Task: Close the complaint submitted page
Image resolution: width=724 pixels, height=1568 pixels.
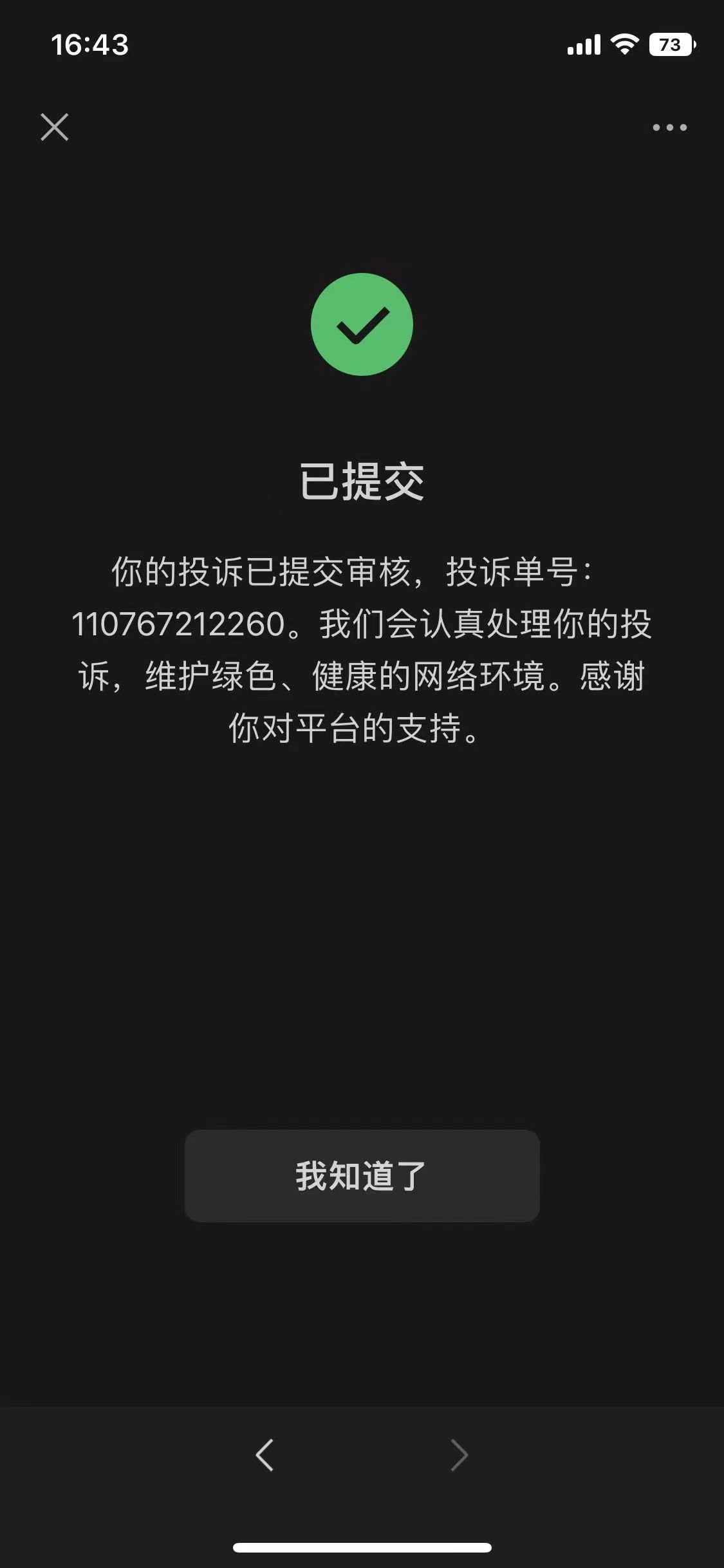Action: (x=55, y=127)
